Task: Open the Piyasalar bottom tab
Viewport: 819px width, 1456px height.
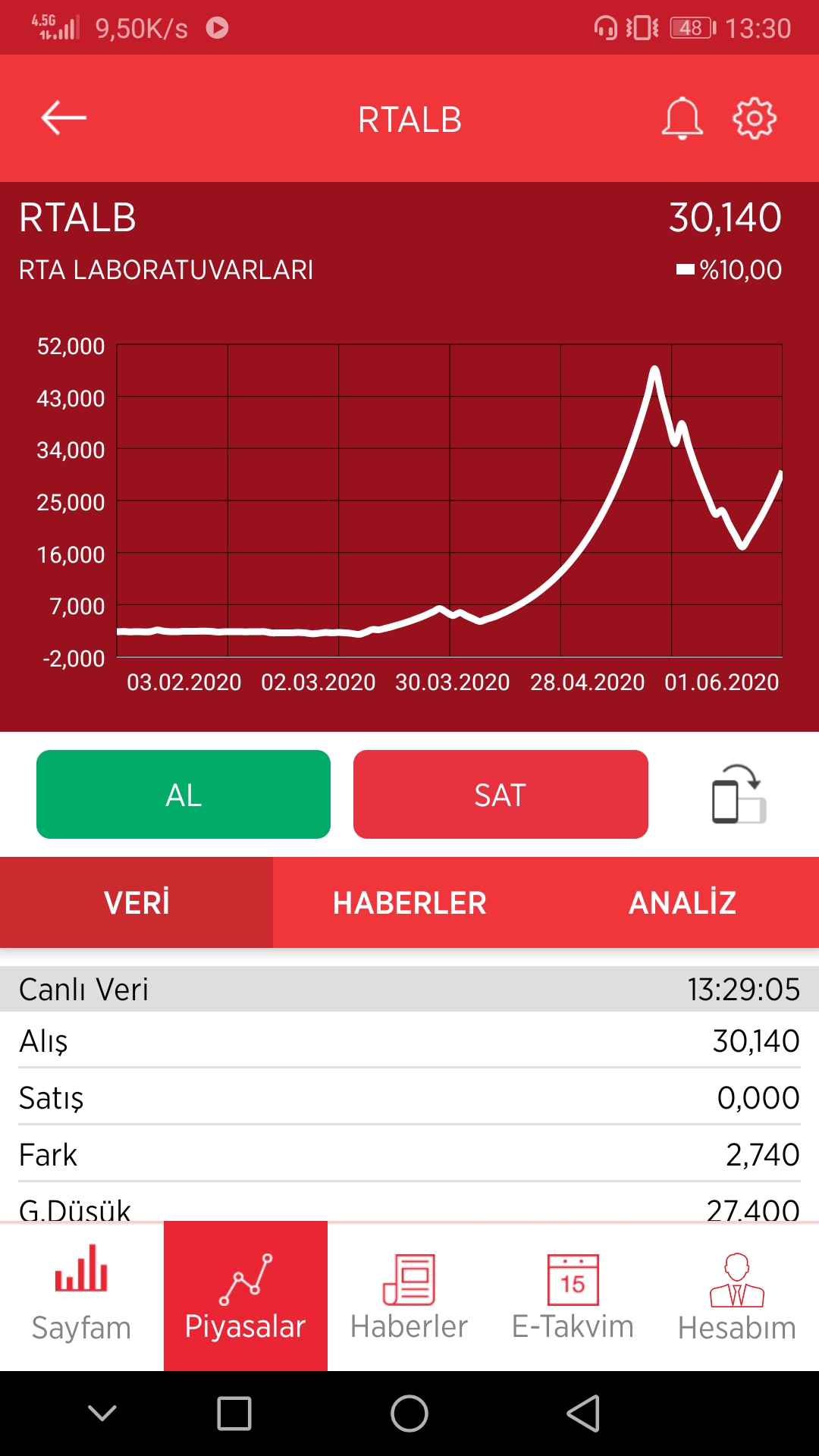Action: pyautogui.click(x=246, y=1296)
